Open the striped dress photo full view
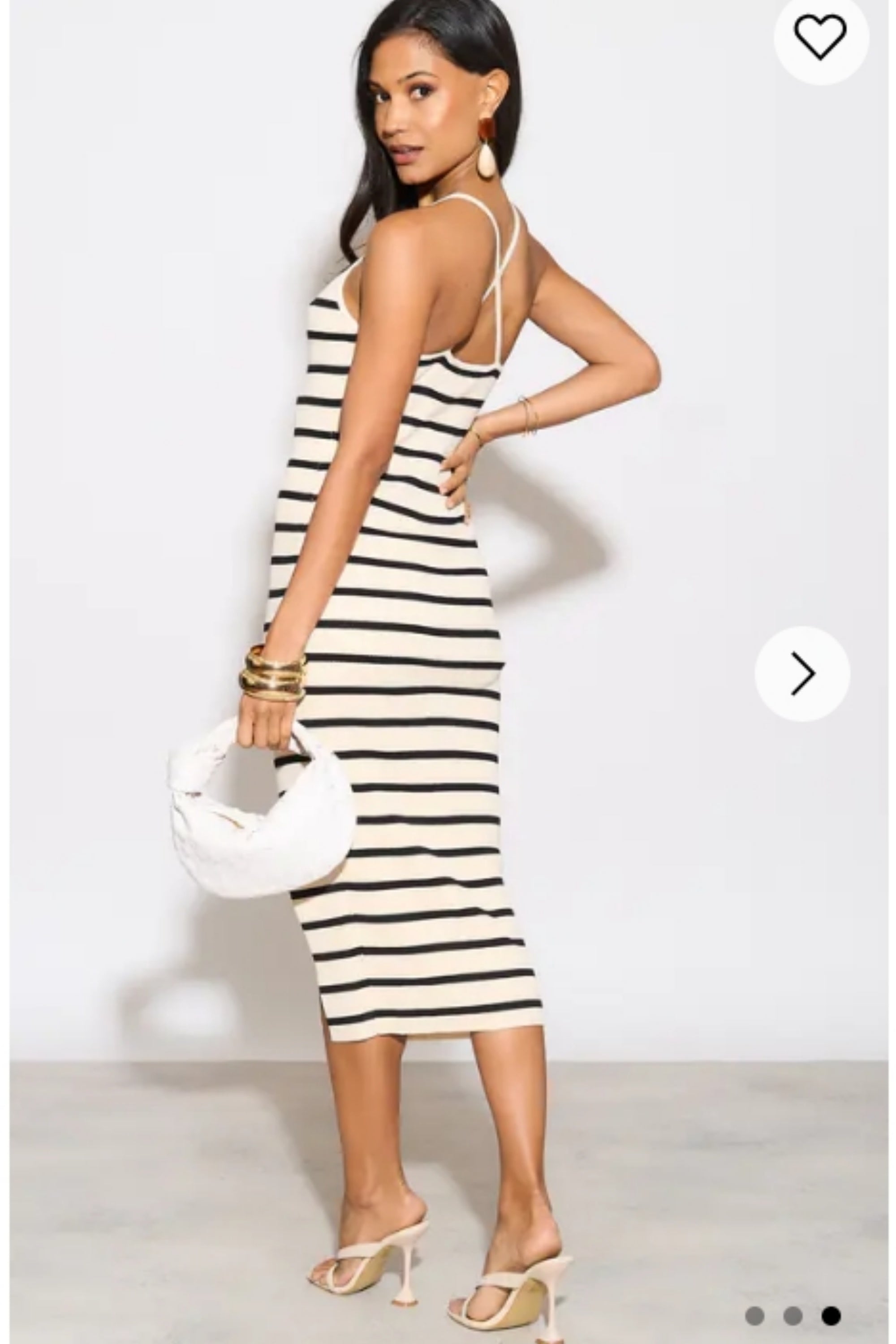The image size is (896, 1344). (411, 686)
